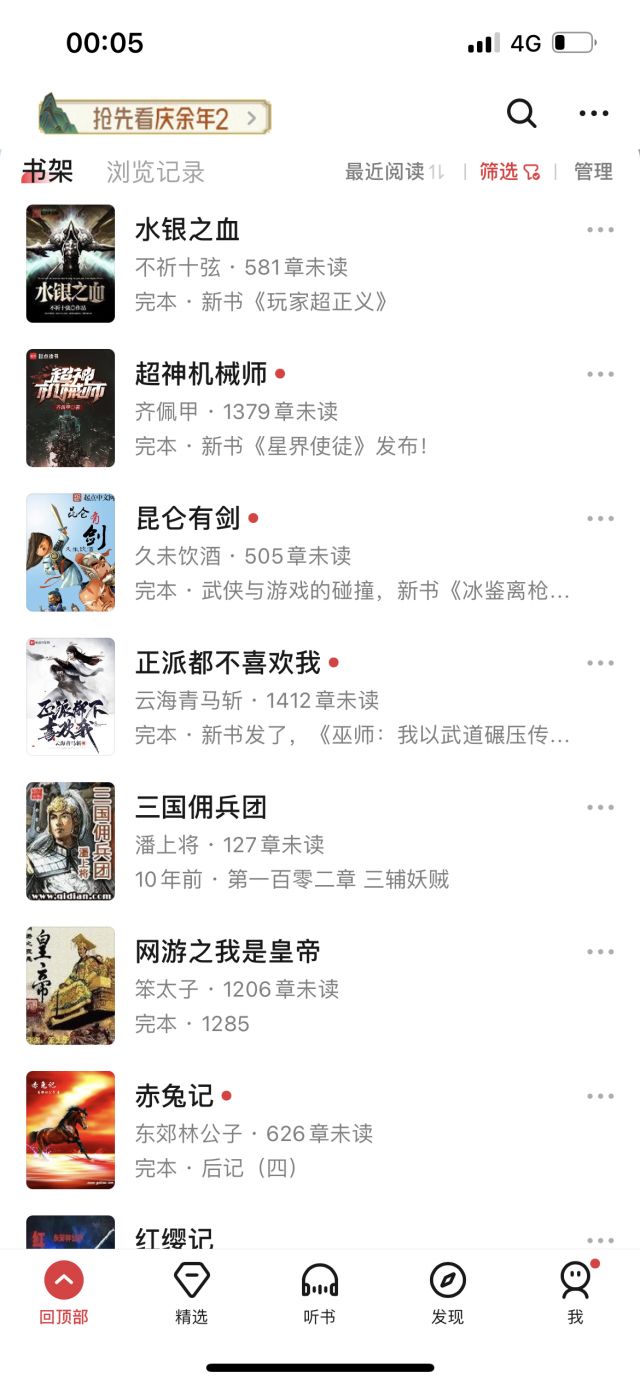The width and height of the screenshot is (640, 1385).
Task: Open the top-right overflow menu
Action: click(593, 114)
